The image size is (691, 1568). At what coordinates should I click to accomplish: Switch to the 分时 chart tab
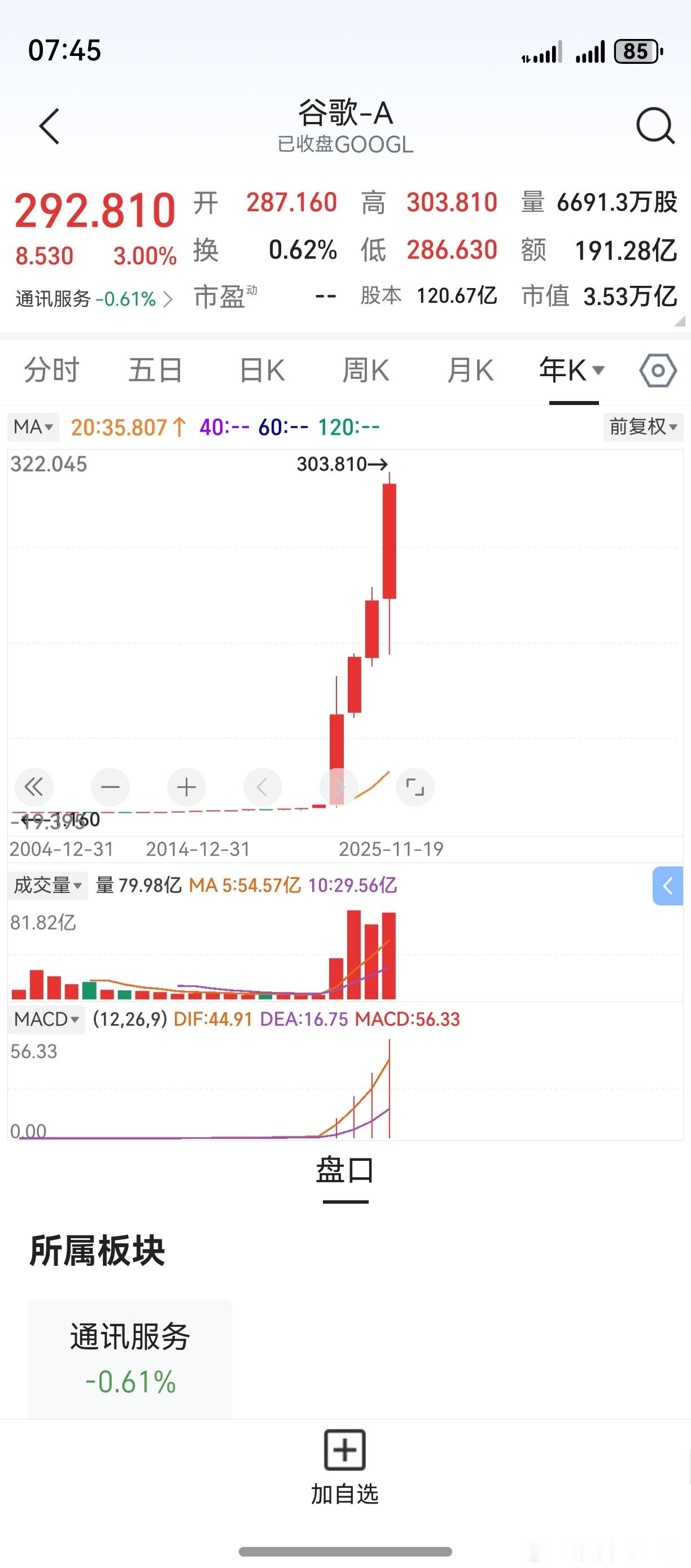tap(52, 370)
